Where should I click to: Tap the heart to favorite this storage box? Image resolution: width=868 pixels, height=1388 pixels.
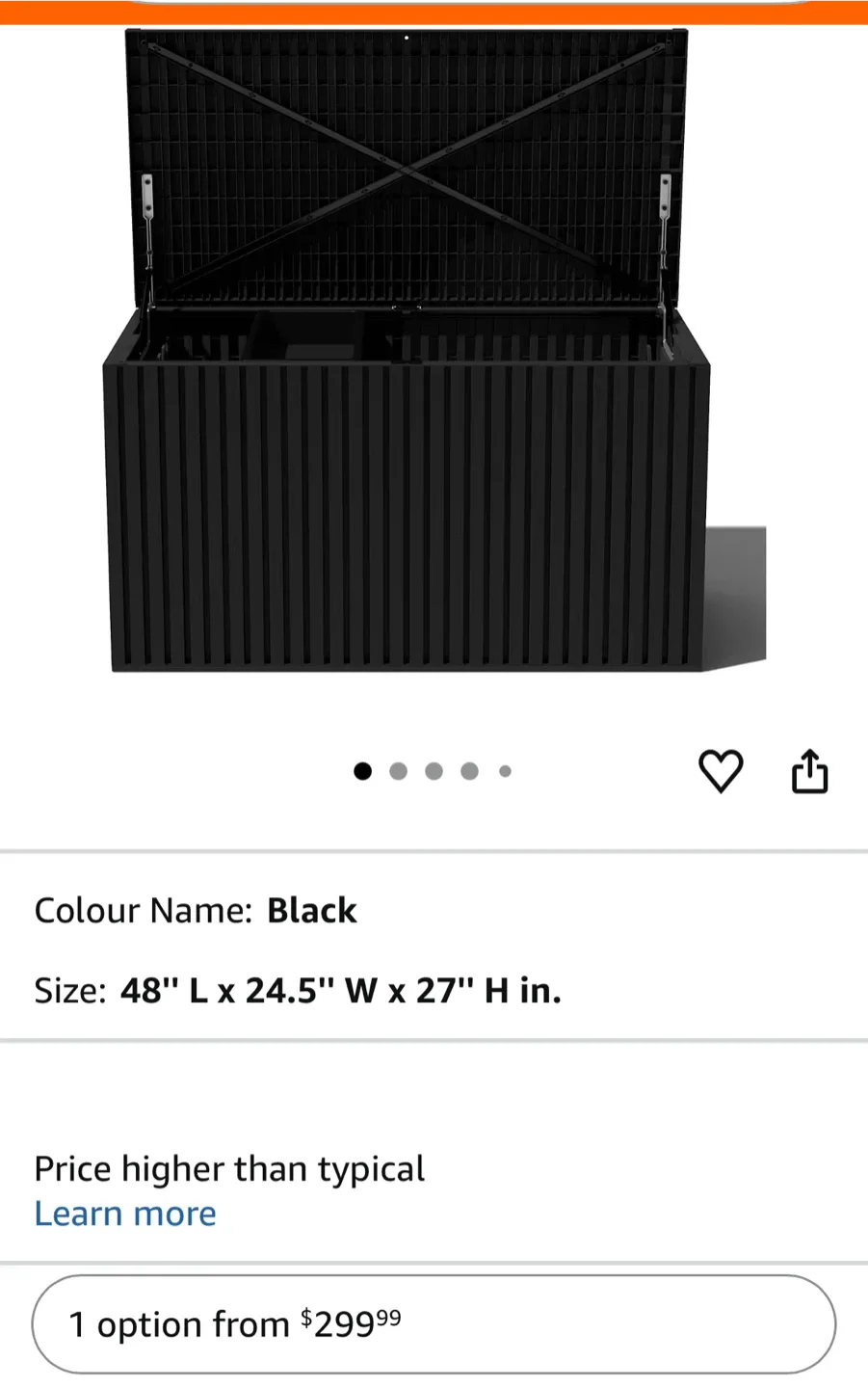click(x=721, y=770)
